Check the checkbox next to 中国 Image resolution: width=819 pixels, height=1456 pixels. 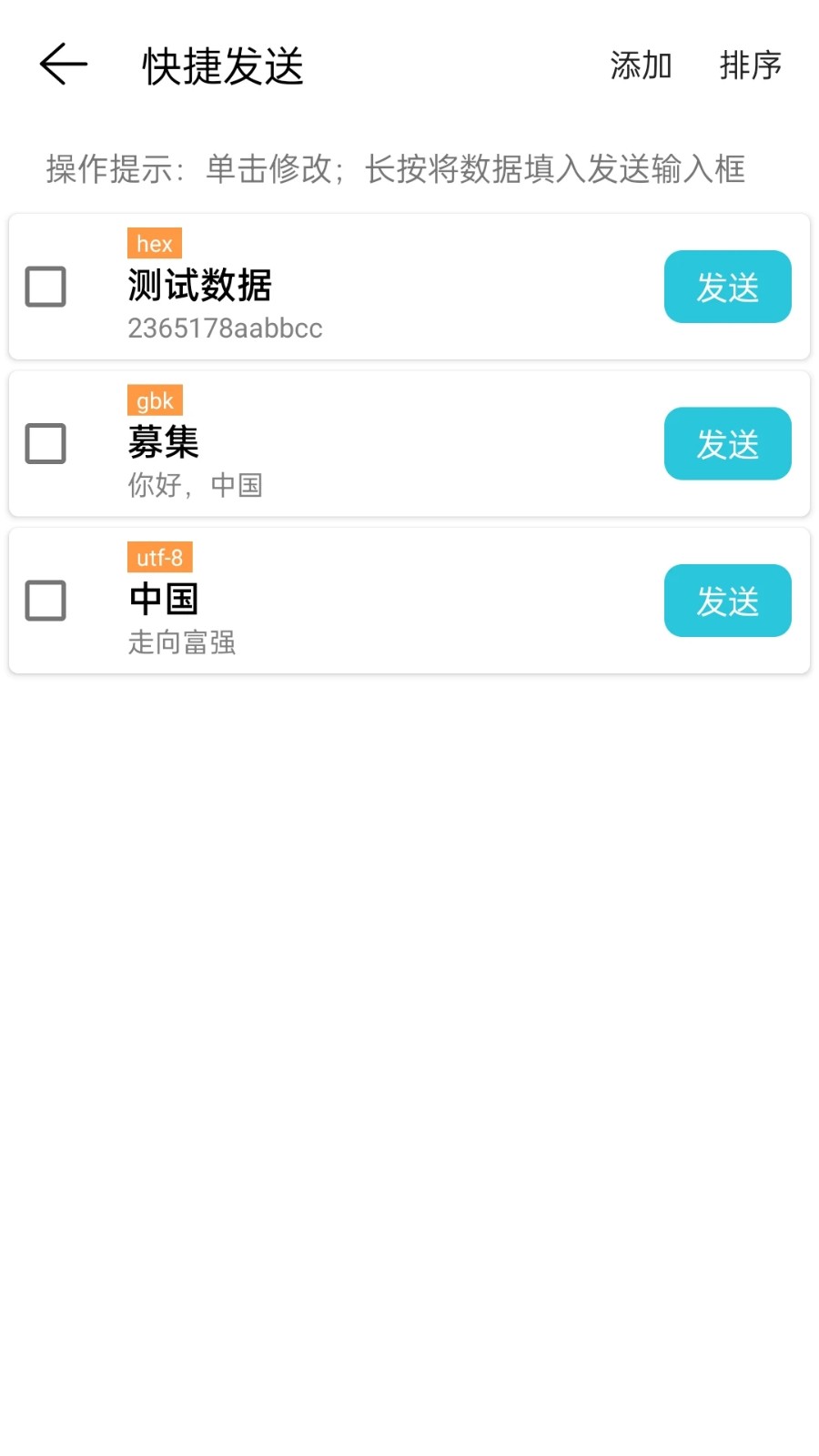click(45, 602)
